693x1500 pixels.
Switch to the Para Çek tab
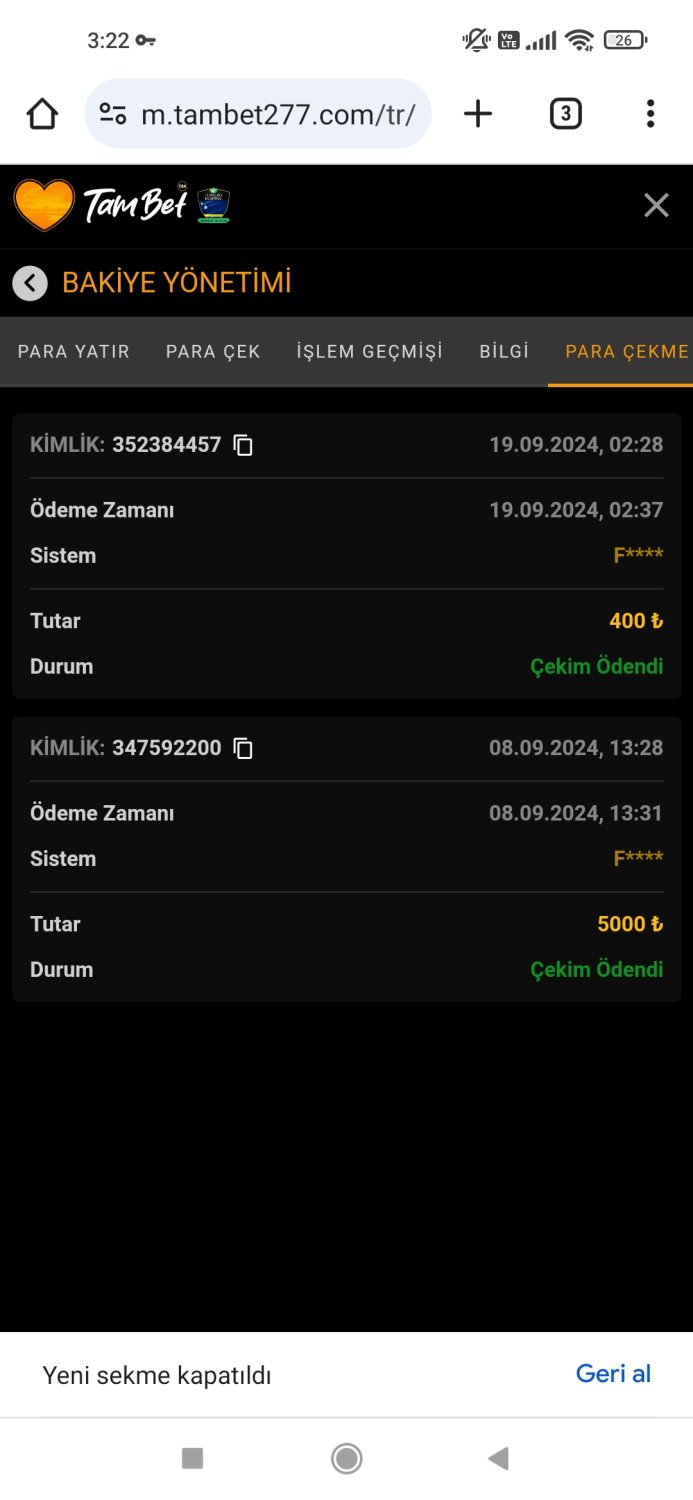[213, 352]
